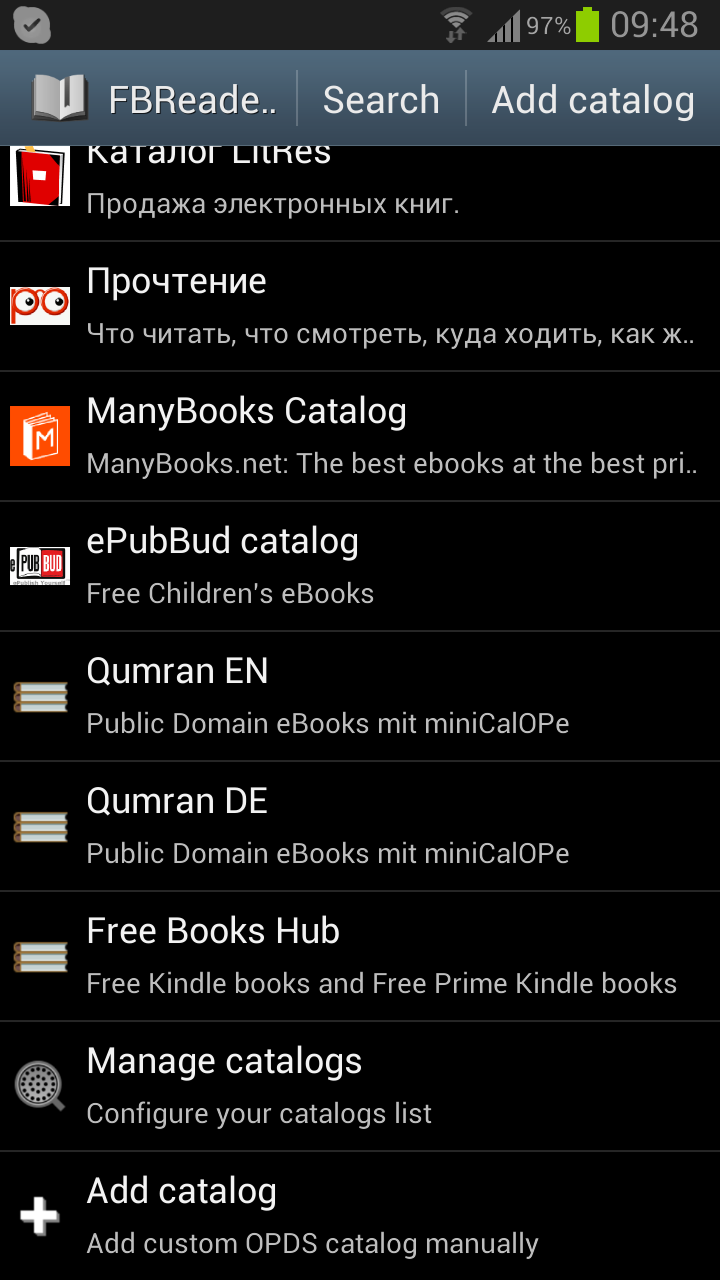Add custom OPDS catalog manually
720x1280 pixels.
tap(360, 1216)
